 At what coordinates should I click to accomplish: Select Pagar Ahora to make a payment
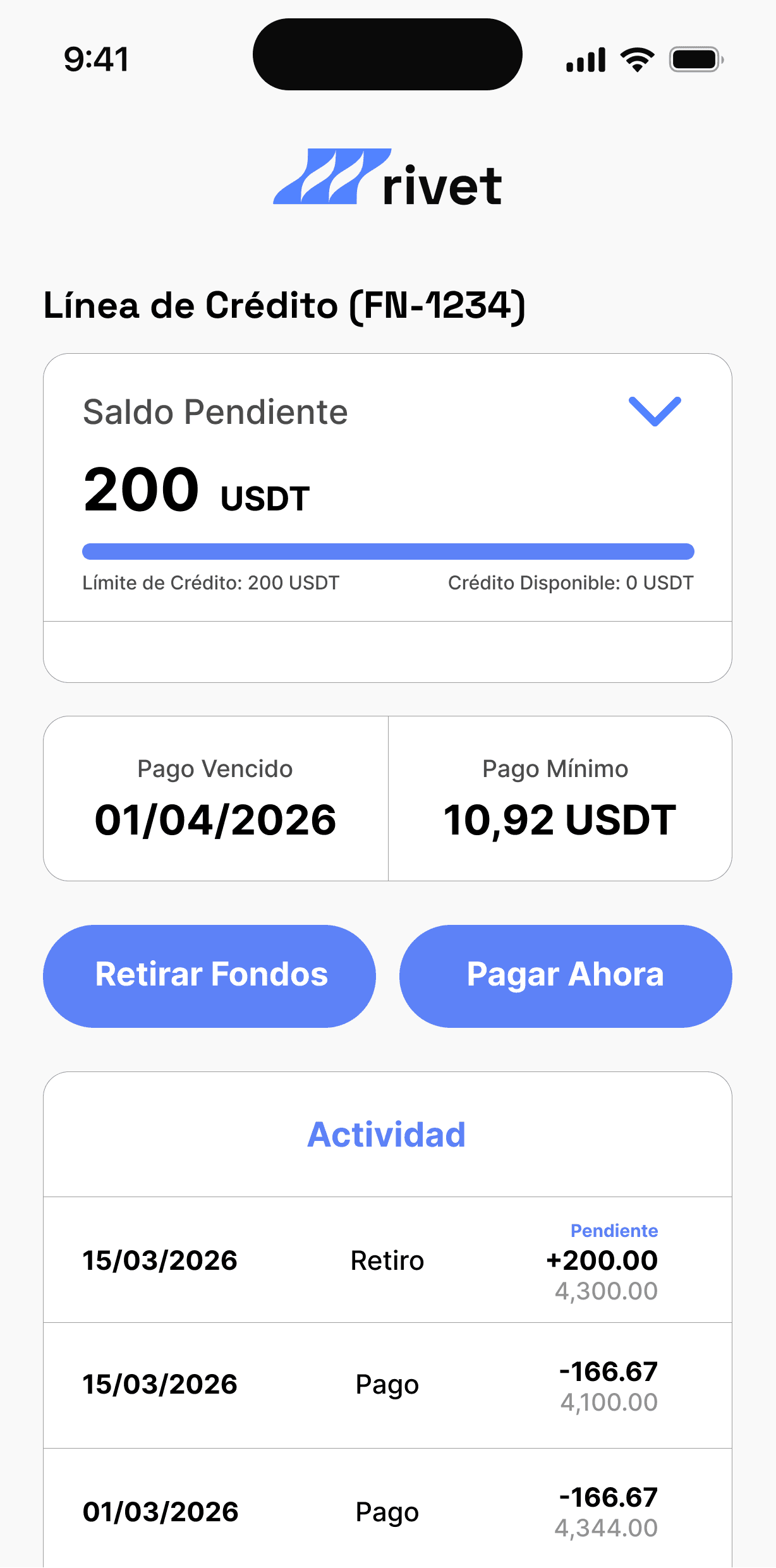tap(565, 975)
